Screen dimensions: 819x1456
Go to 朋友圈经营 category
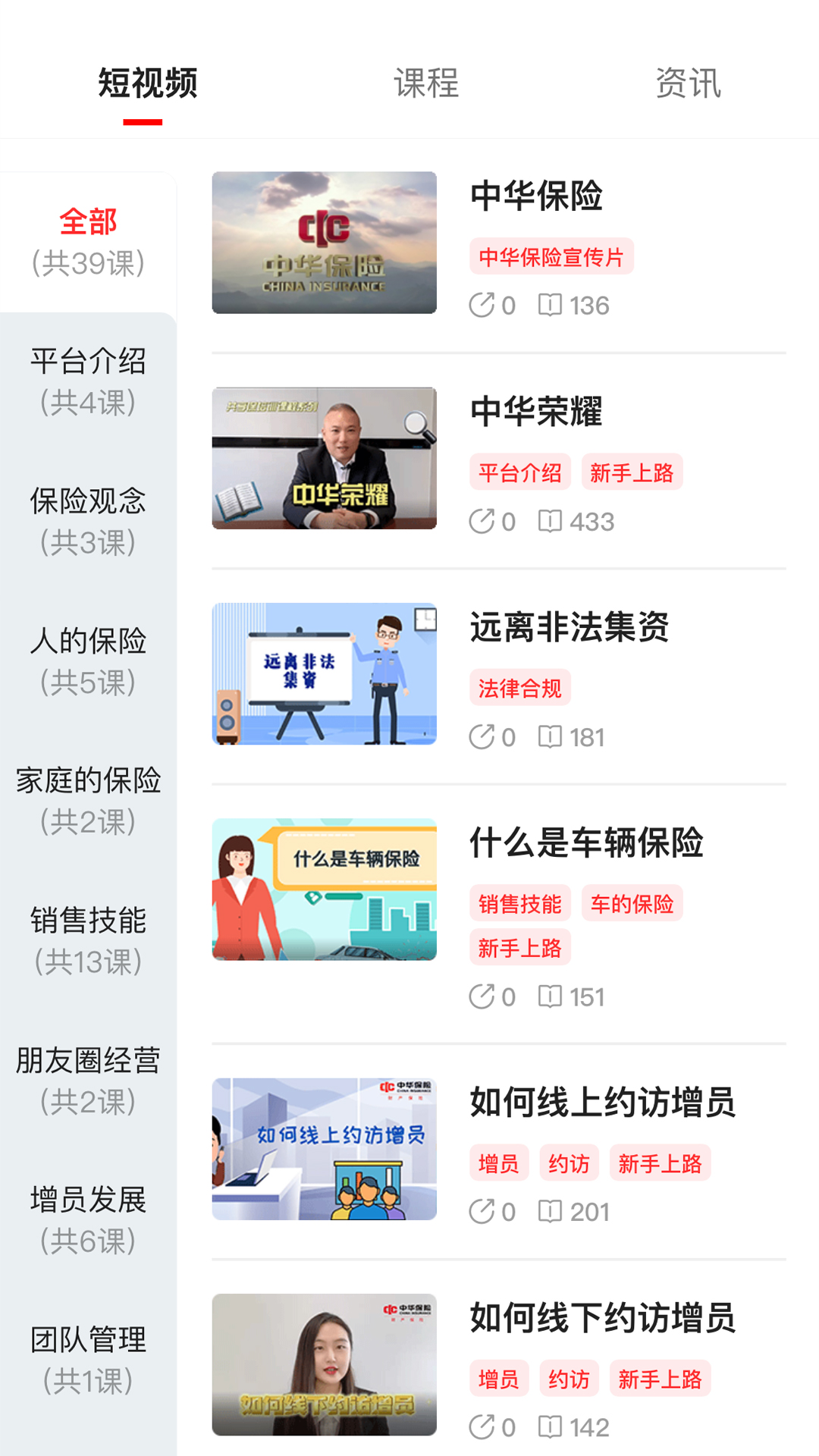tap(88, 1080)
